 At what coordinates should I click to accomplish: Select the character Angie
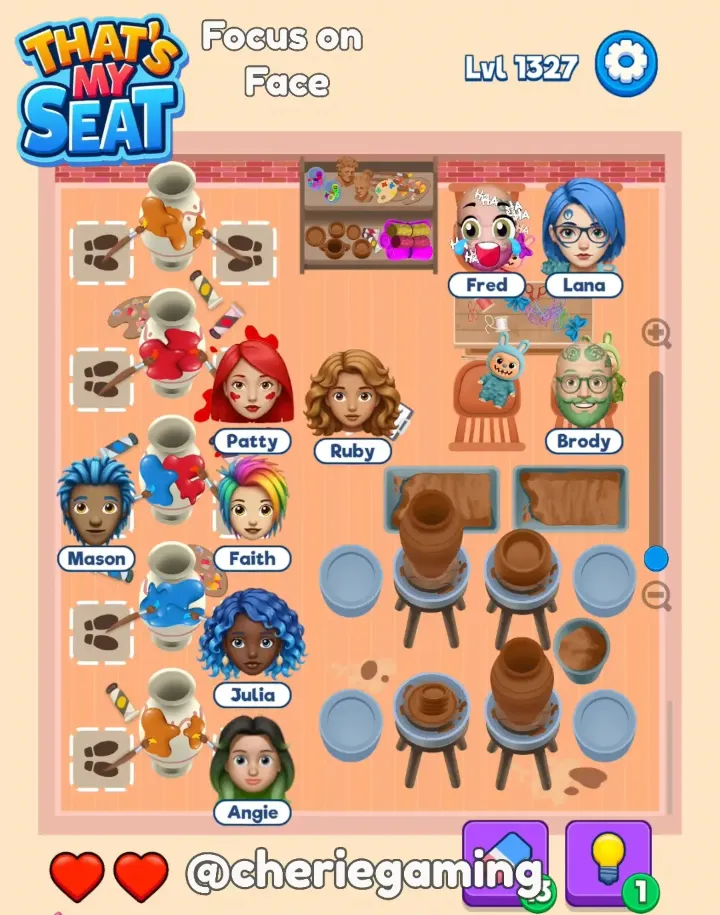252,759
